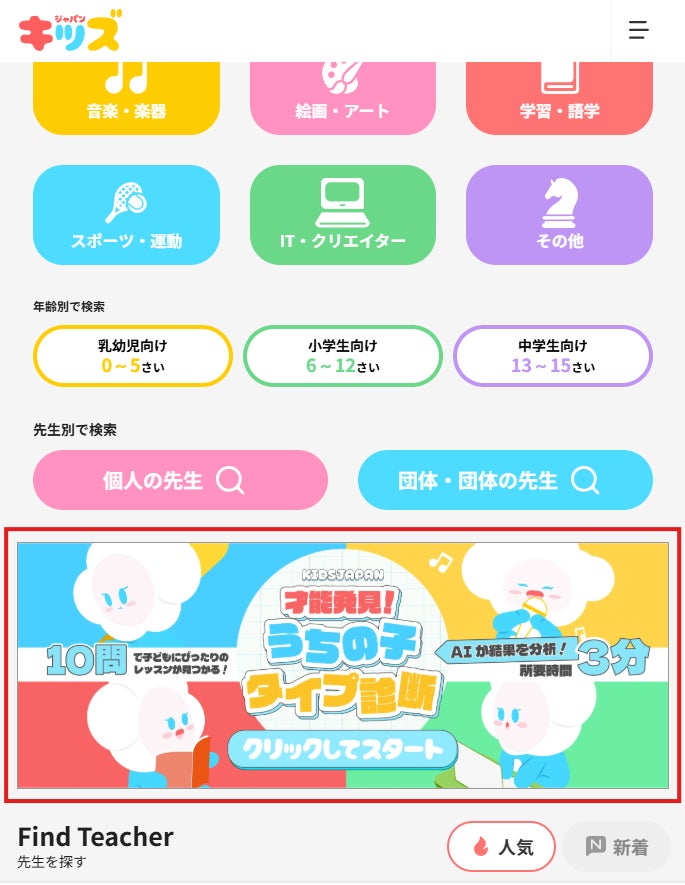Choose the IT・クリエイター category
This screenshot has width=685, height=885.
point(342,215)
